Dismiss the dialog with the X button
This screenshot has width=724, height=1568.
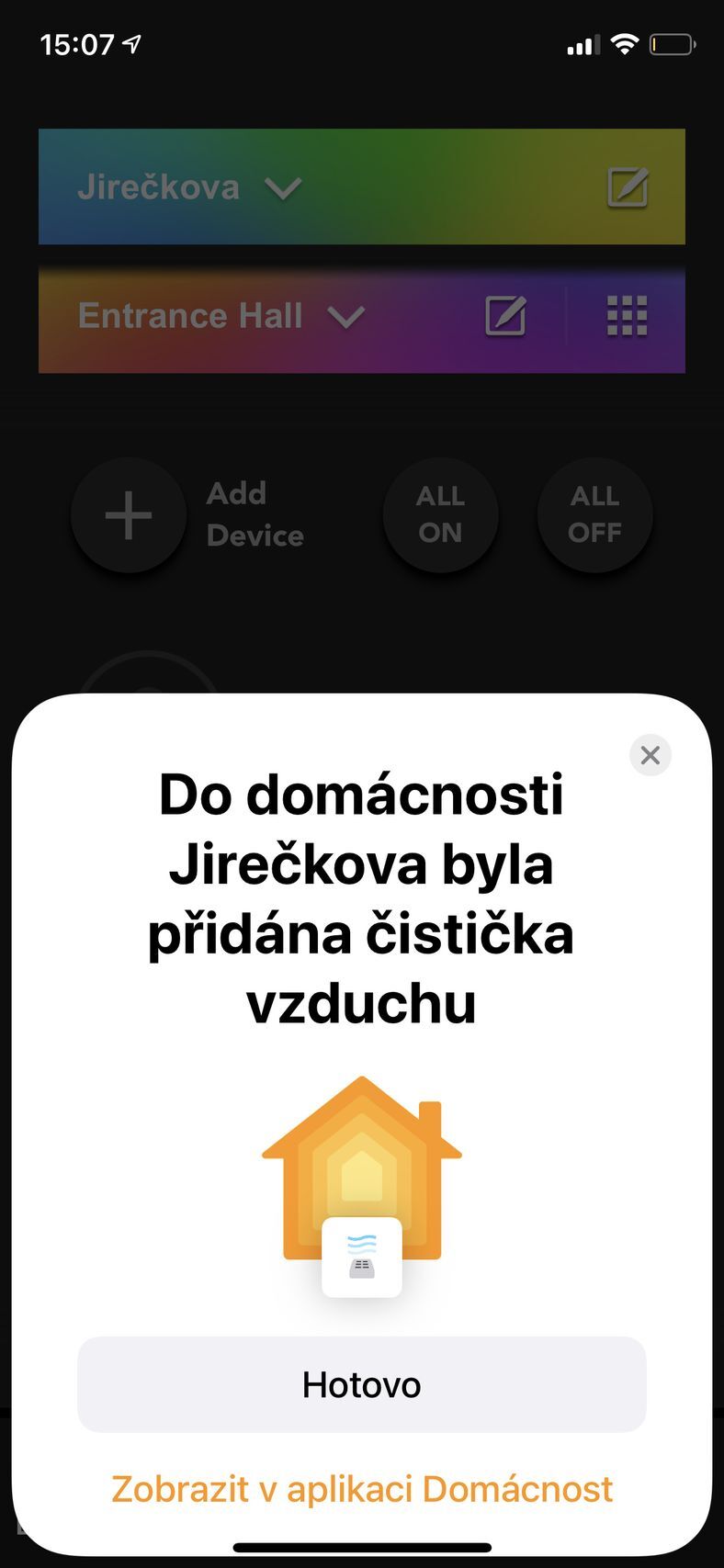(x=650, y=754)
